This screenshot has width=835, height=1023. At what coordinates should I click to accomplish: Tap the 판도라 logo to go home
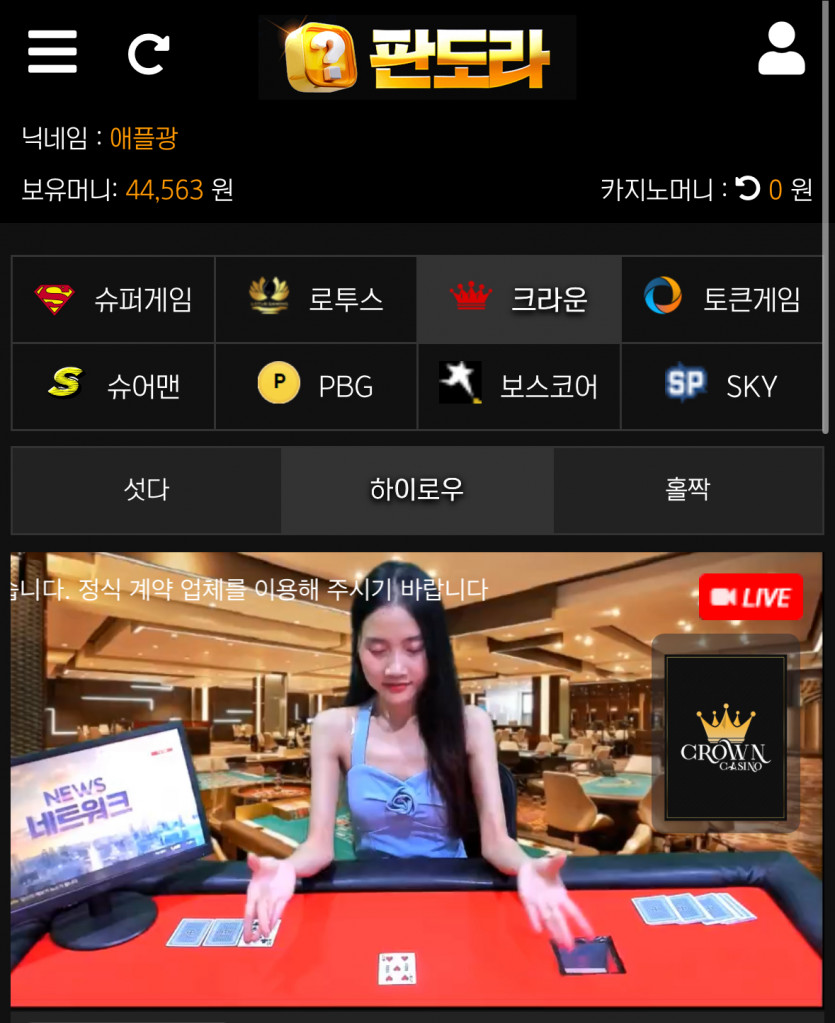pyautogui.click(x=418, y=57)
